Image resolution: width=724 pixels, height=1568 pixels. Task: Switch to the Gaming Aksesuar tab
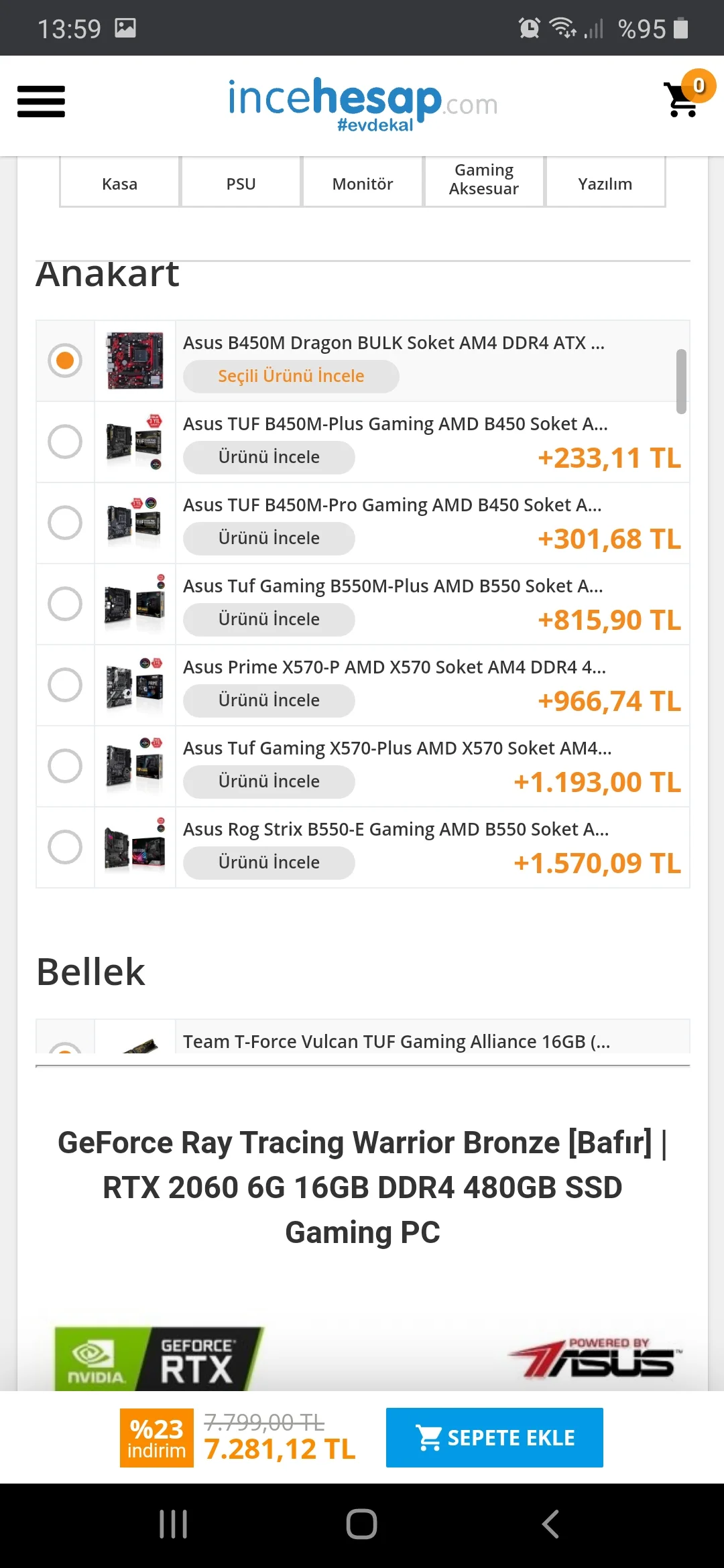pos(483,180)
